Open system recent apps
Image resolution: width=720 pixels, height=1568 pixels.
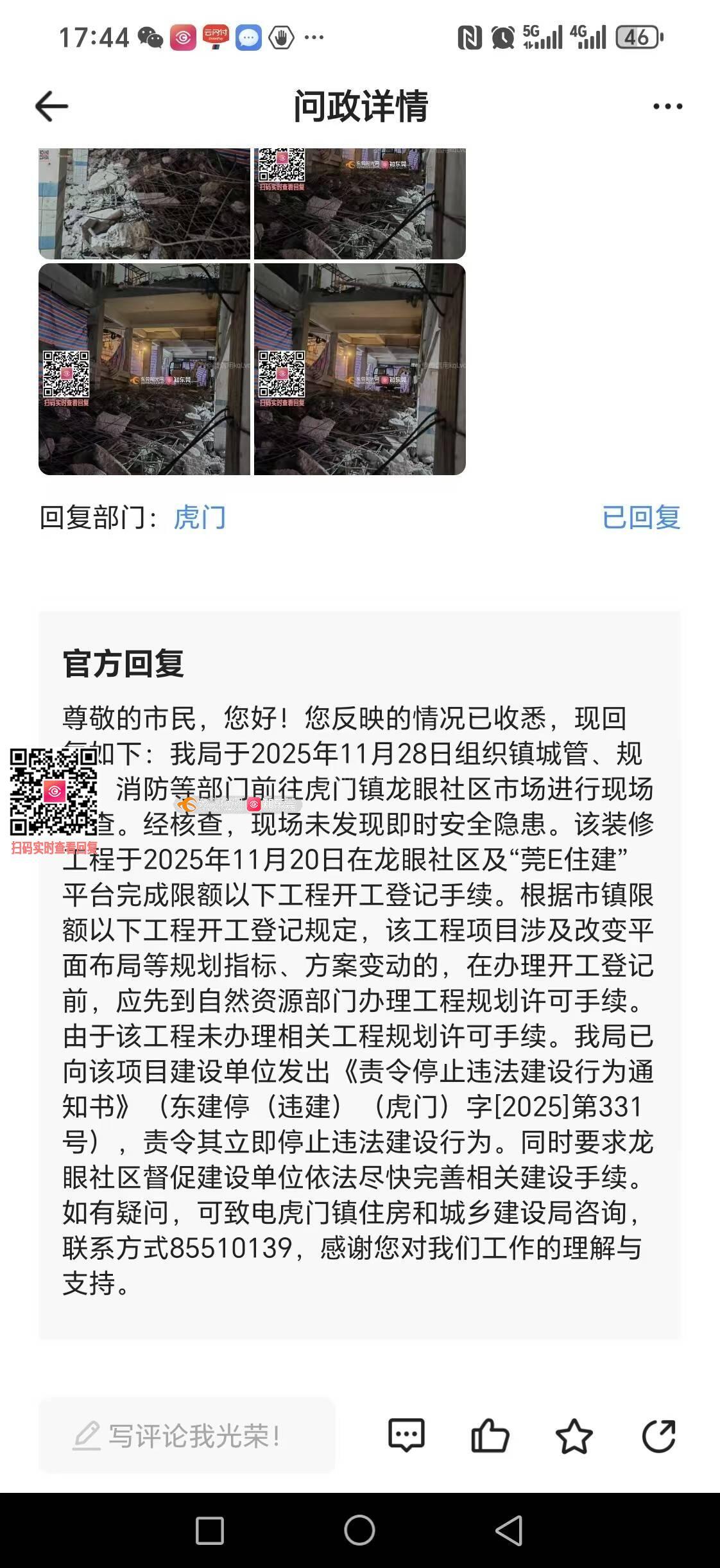209,1531
